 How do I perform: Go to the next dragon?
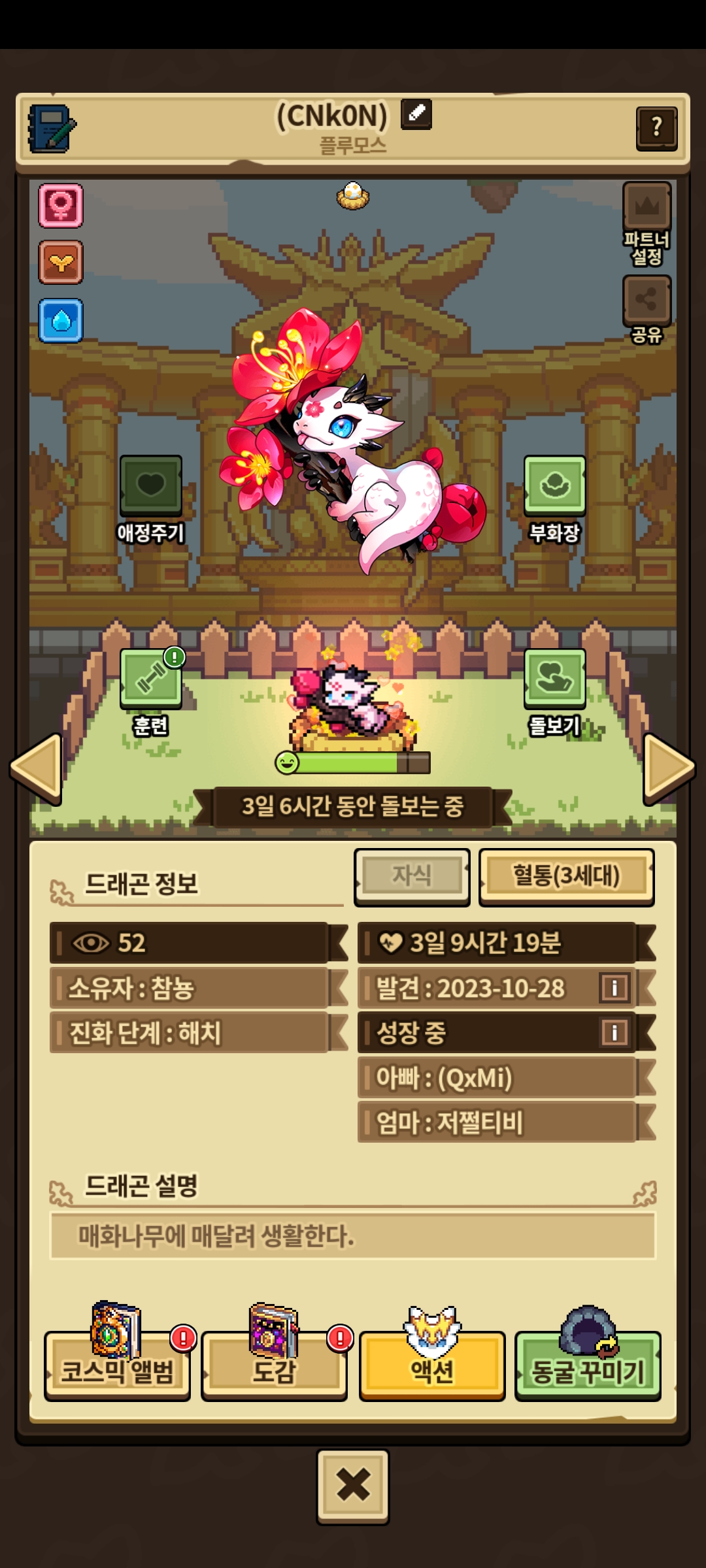(x=668, y=768)
